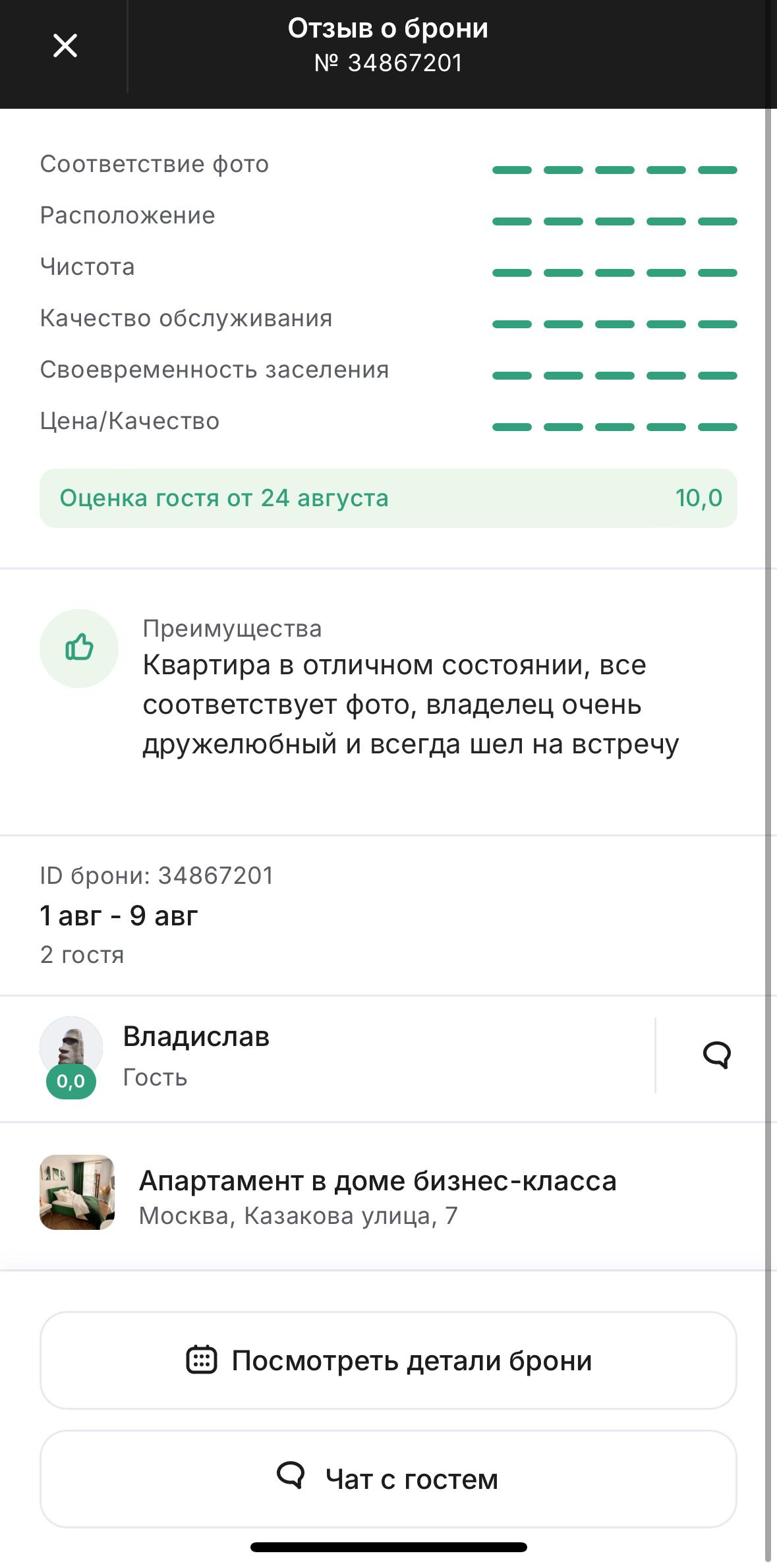Close the booking review screen

point(65,46)
